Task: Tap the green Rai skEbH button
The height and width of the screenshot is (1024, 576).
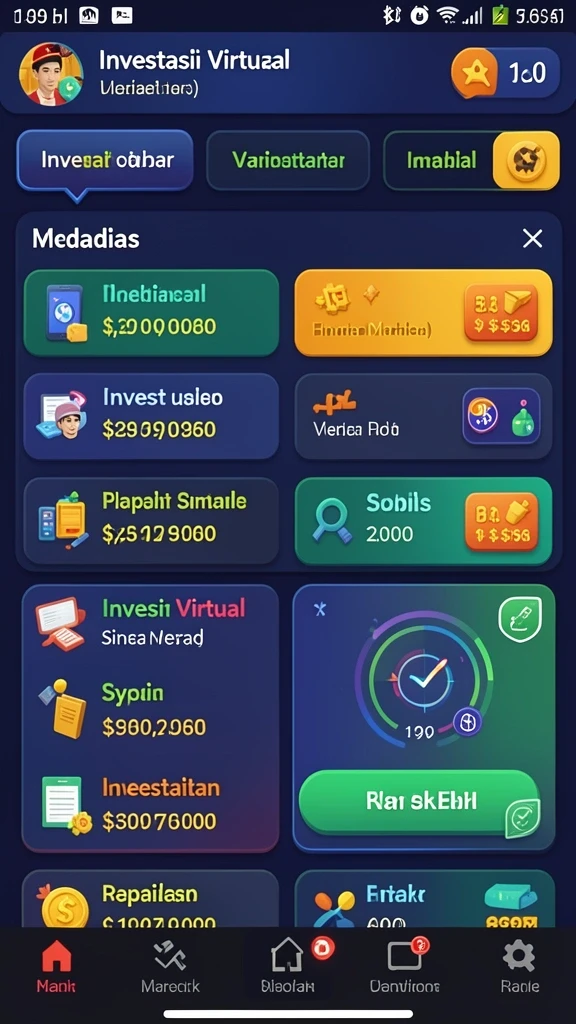Action: 420,801
